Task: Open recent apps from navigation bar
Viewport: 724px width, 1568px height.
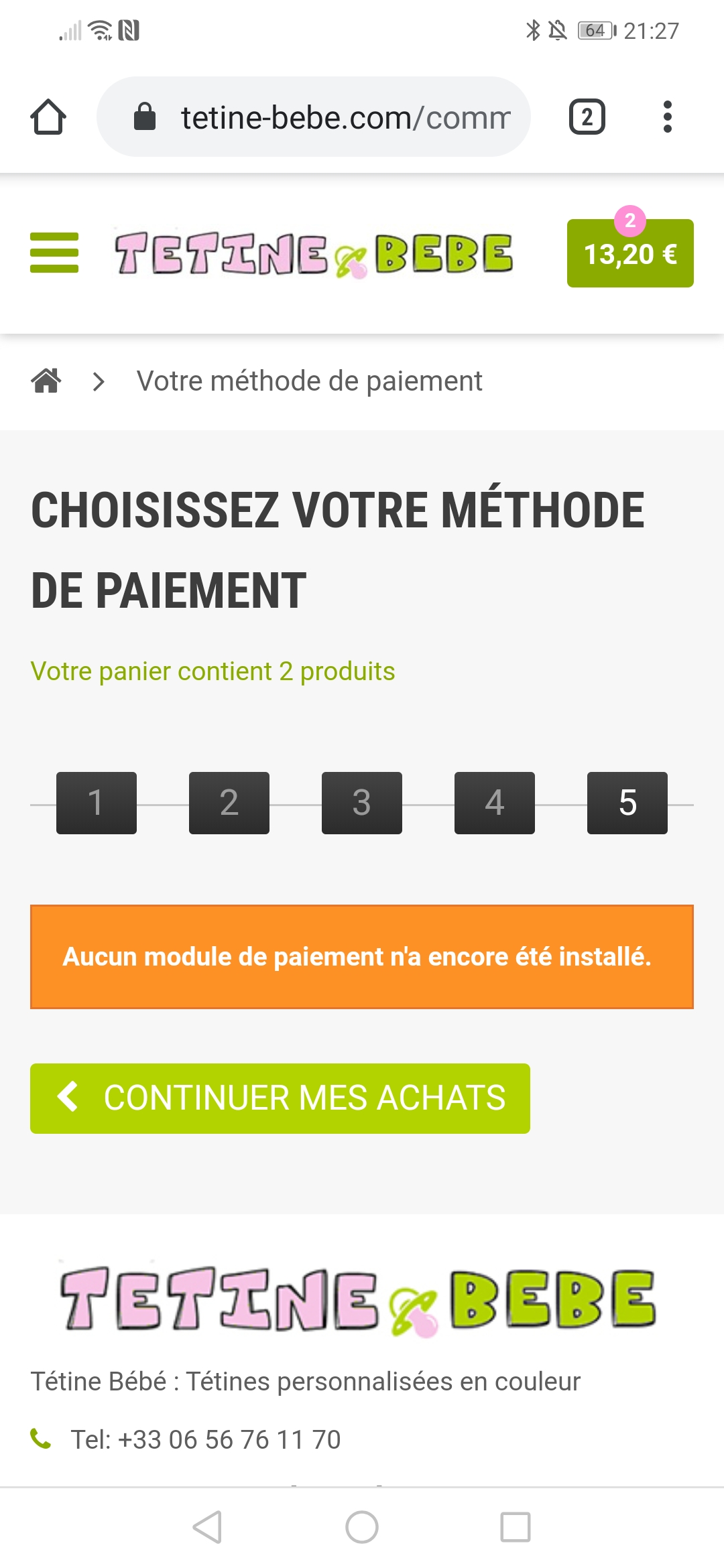Action: (x=515, y=1527)
